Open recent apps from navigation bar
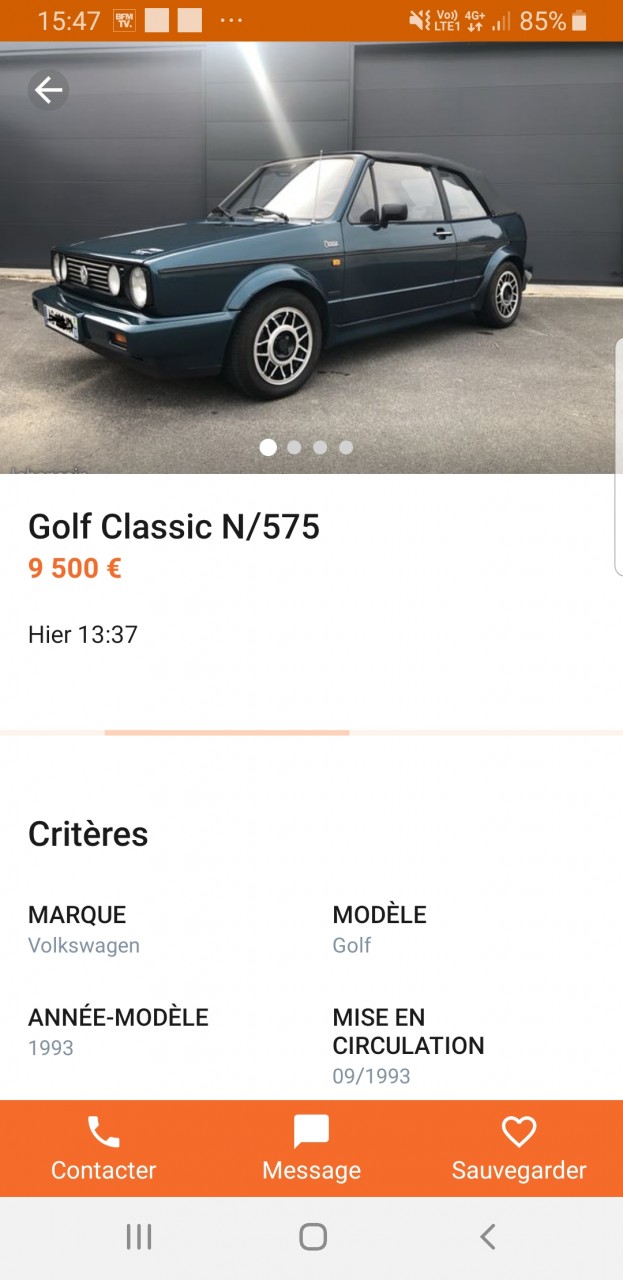 pos(139,1237)
